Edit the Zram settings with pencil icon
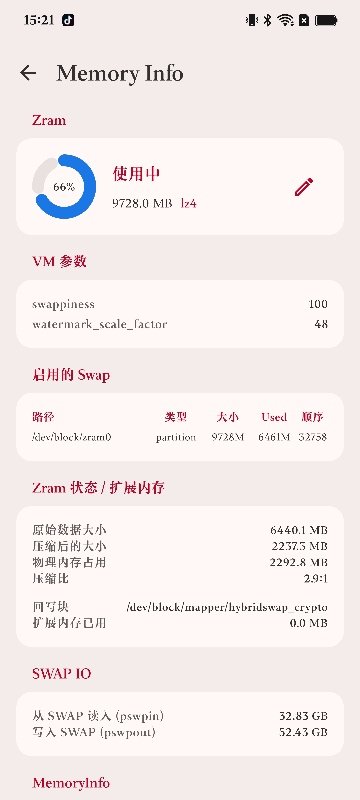The width and height of the screenshot is (360, 800). pyautogui.click(x=304, y=187)
